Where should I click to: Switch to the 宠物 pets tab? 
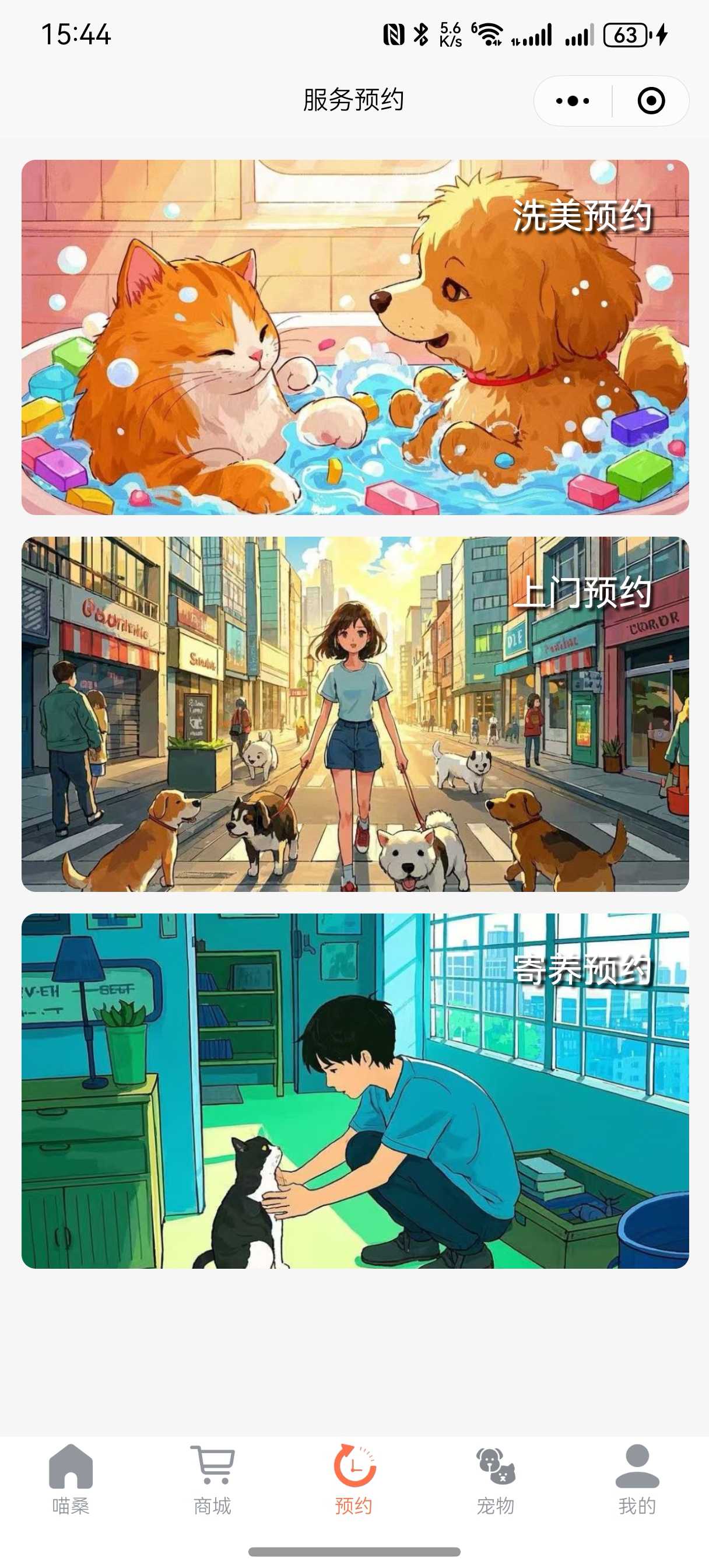pyautogui.click(x=496, y=1479)
